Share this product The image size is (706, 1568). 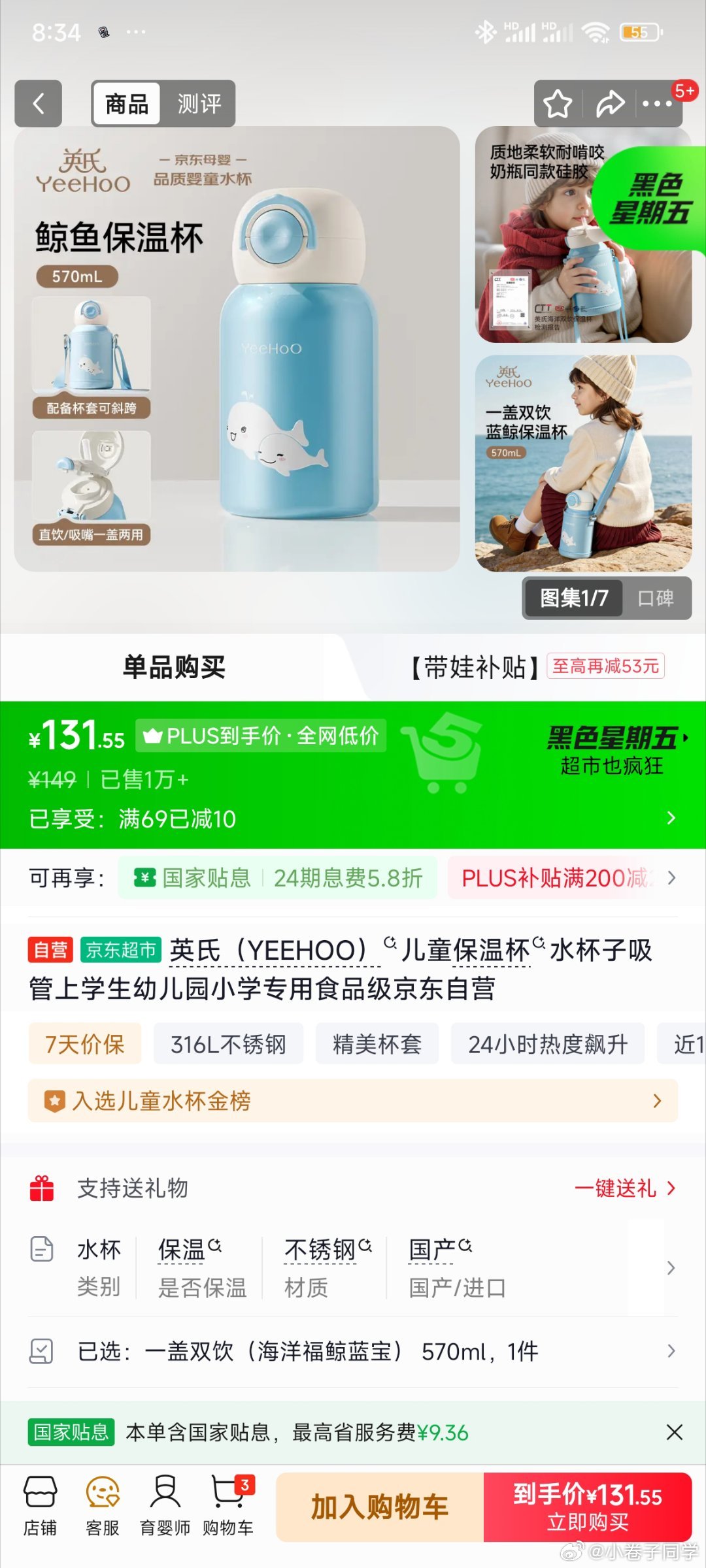click(609, 103)
